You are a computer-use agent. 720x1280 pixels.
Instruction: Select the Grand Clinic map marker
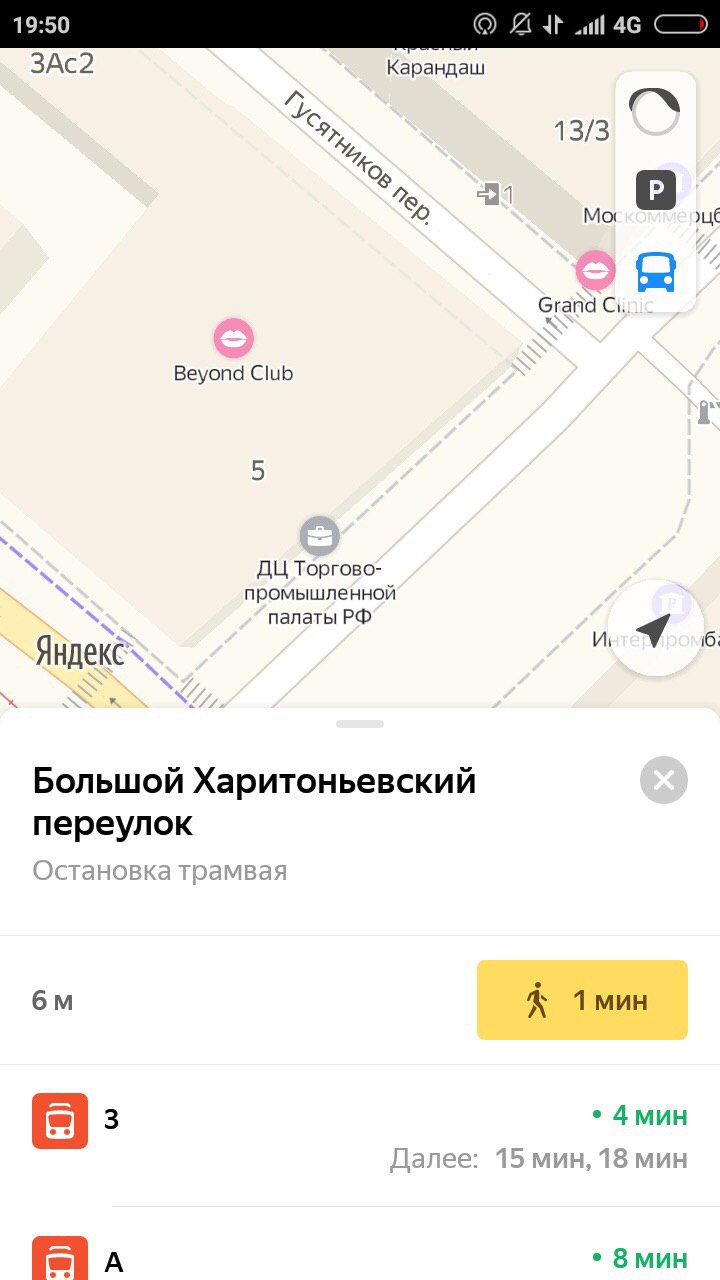click(595, 270)
